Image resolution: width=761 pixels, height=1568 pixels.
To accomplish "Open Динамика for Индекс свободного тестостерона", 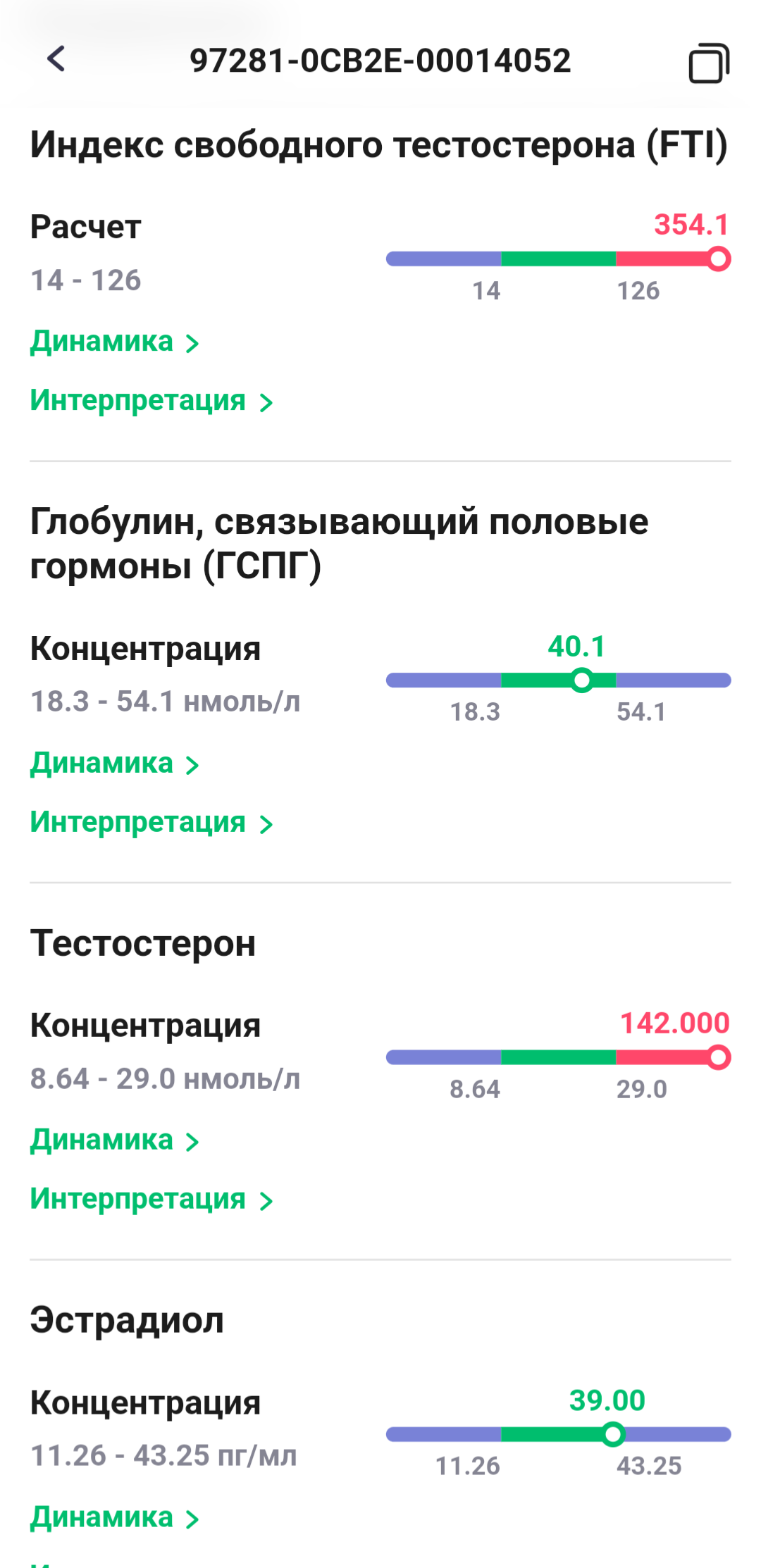I will pos(115,342).
